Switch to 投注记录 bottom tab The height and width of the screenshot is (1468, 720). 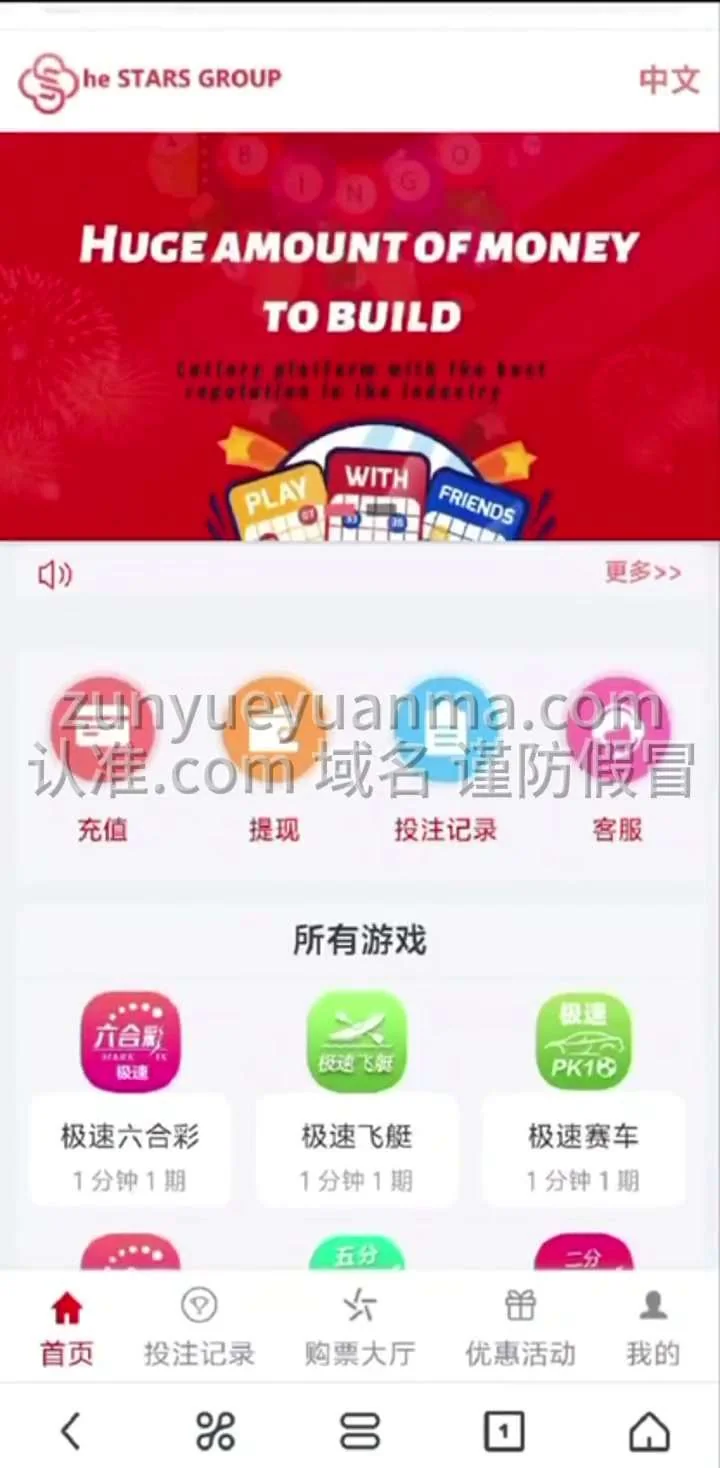tap(199, 1328)
